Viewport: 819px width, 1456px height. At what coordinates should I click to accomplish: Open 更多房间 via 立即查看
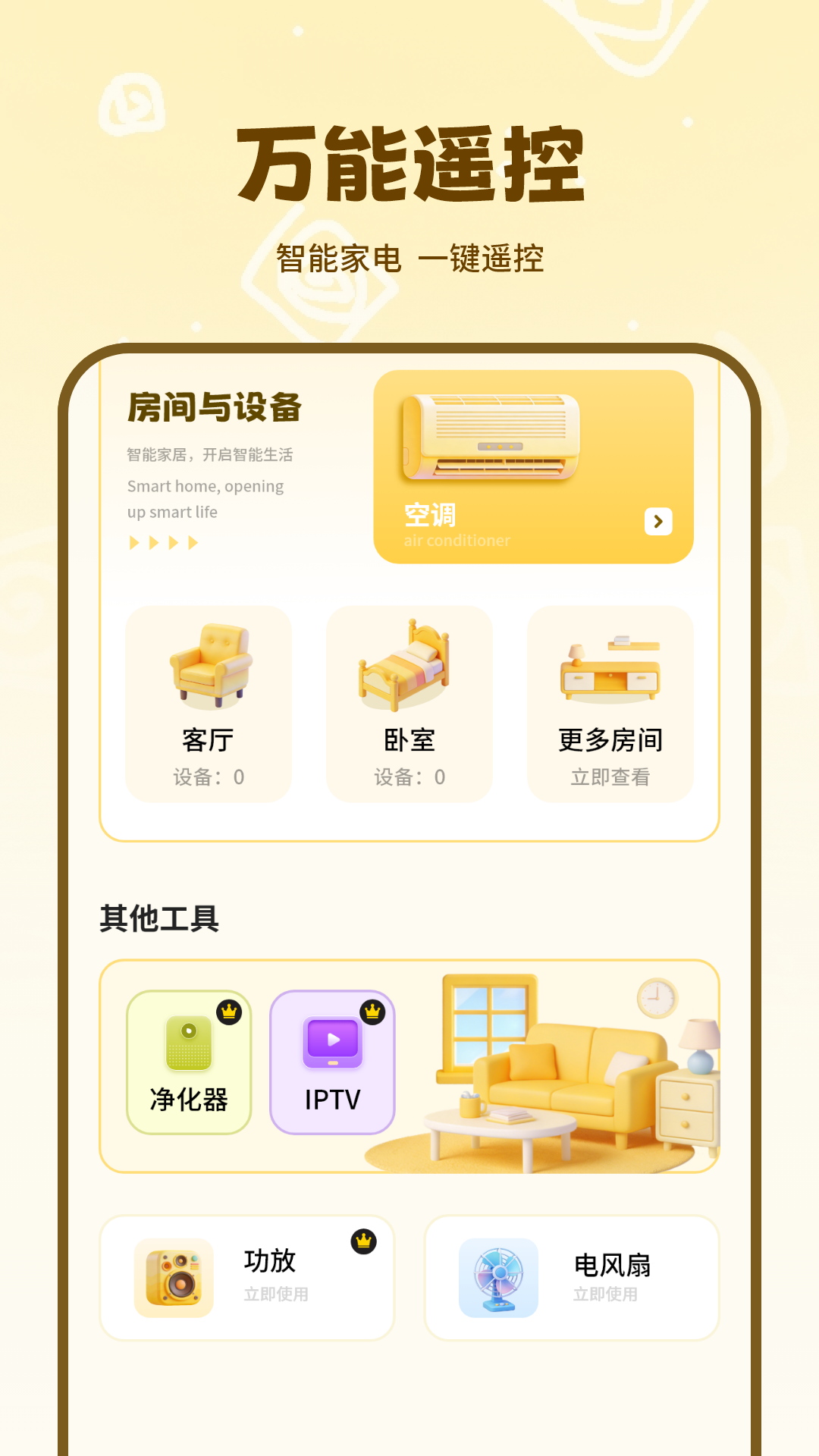[x=609, y=777]
